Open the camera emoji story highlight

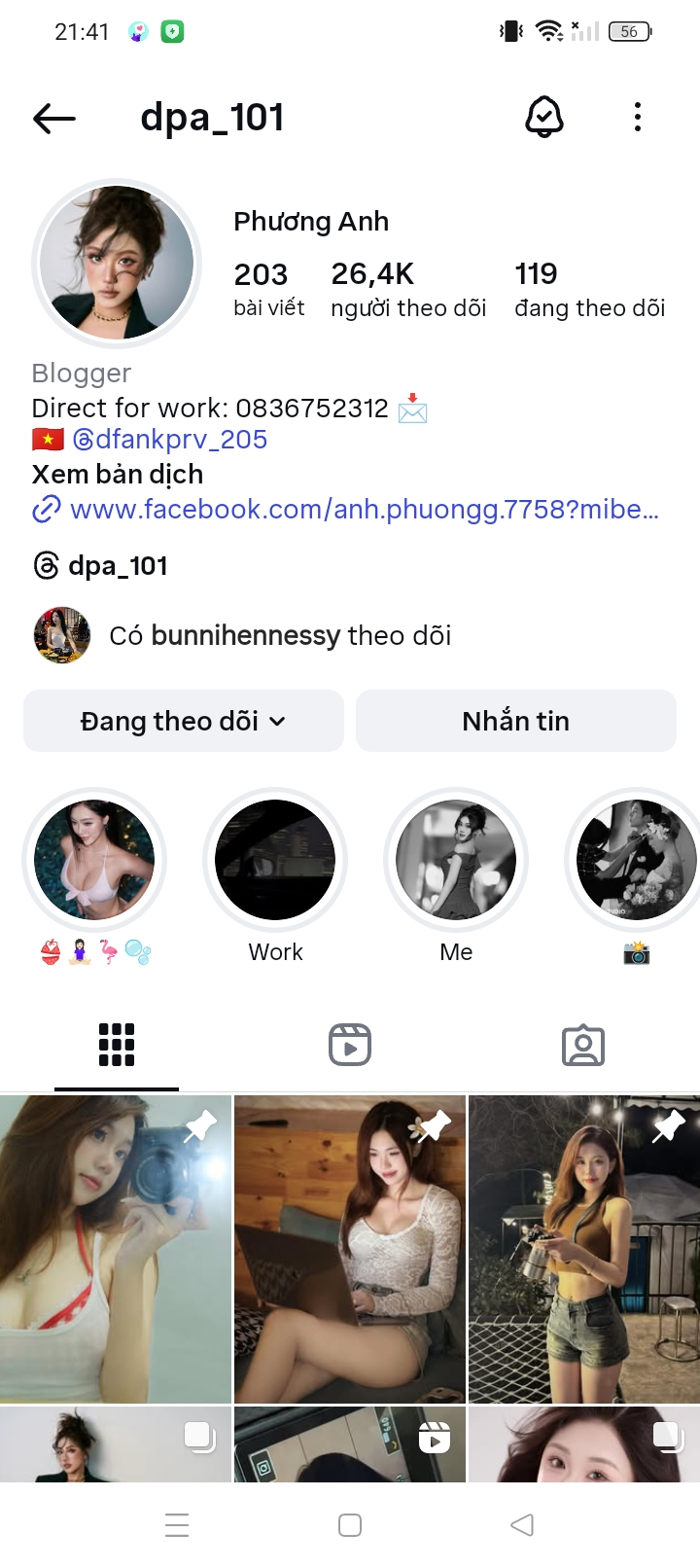pyautogui.click(x=637, y=861)
